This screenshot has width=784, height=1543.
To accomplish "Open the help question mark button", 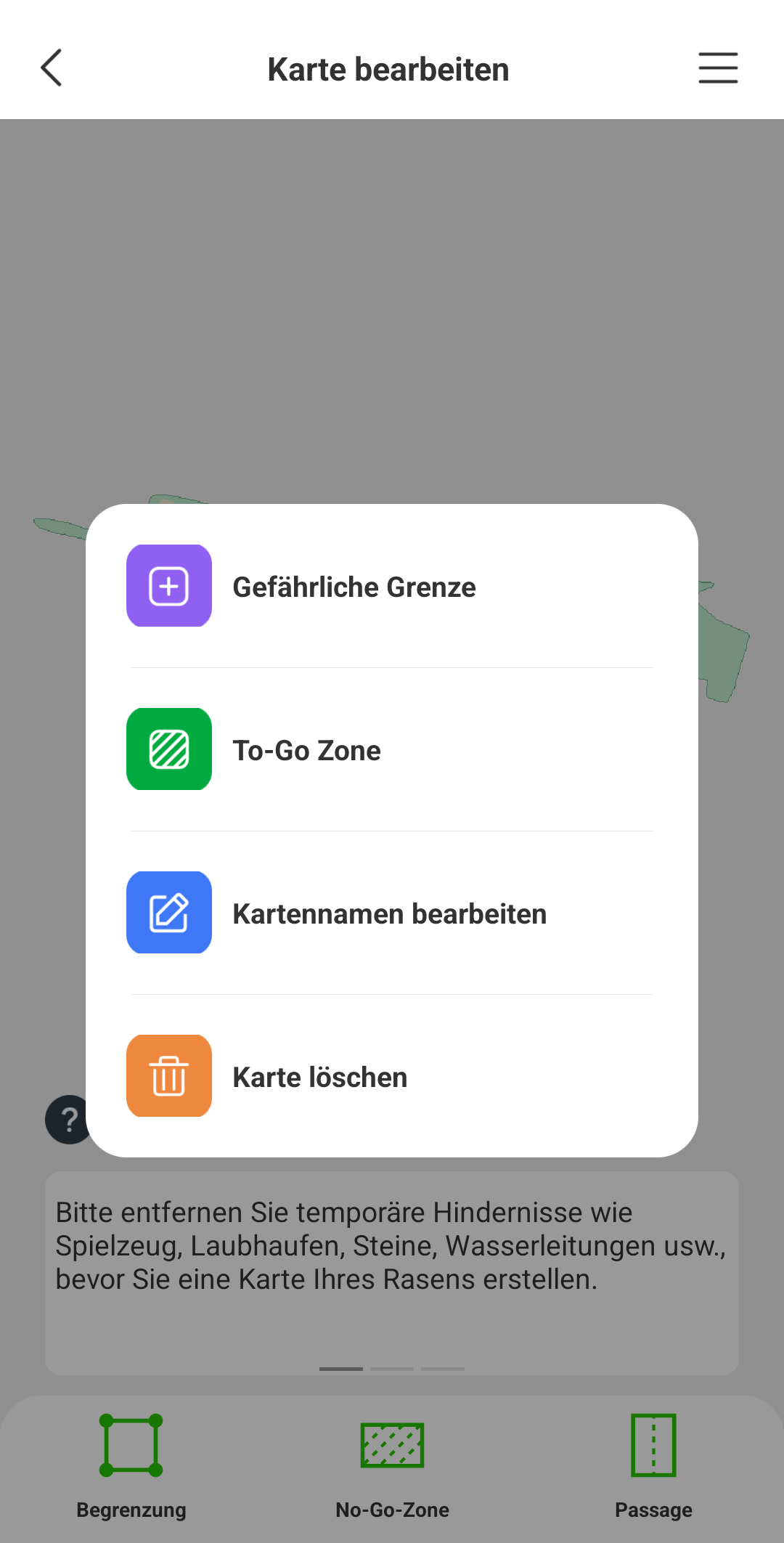I will (68, 1120).
